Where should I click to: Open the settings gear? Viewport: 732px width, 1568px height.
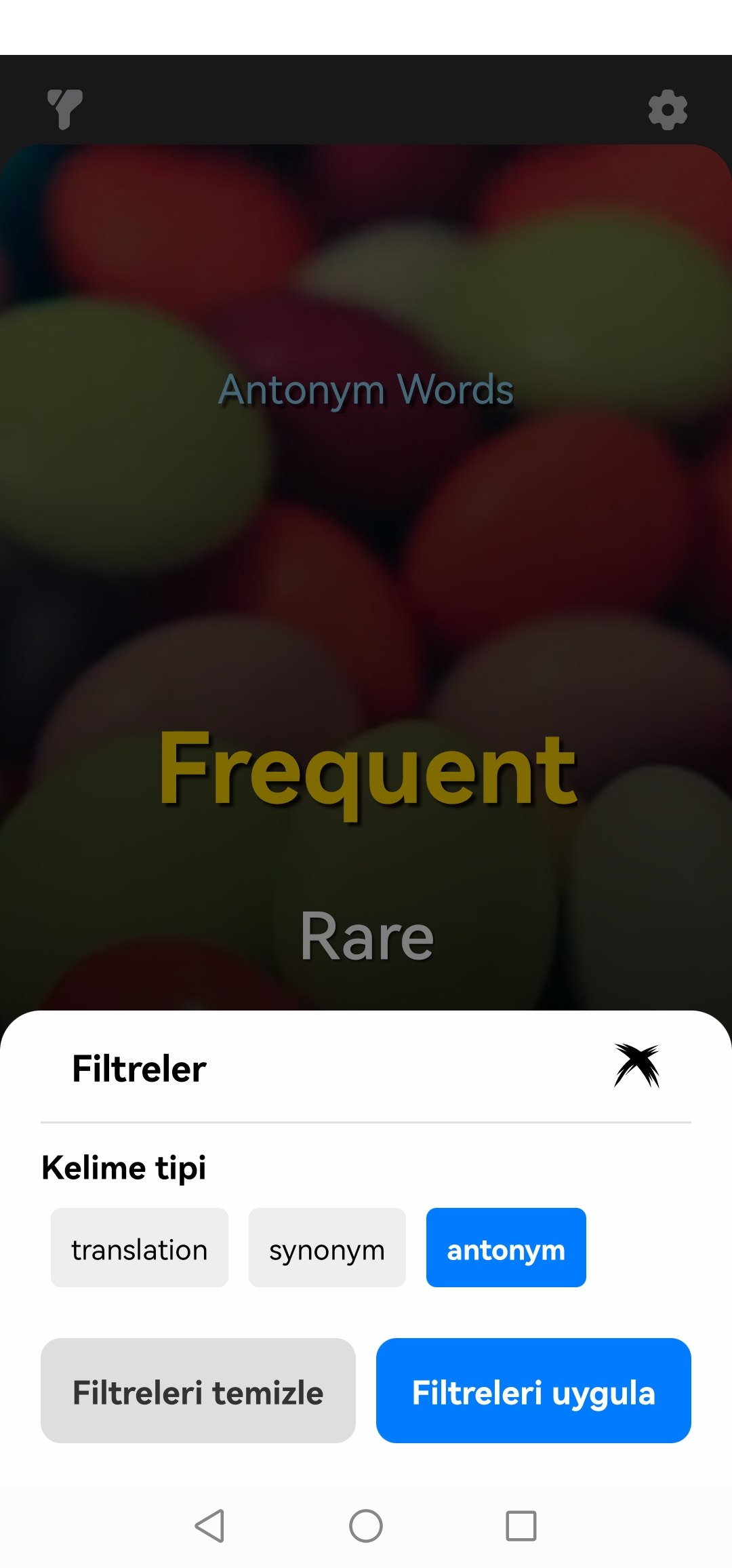pyautogui.click(x=668, y=109)
